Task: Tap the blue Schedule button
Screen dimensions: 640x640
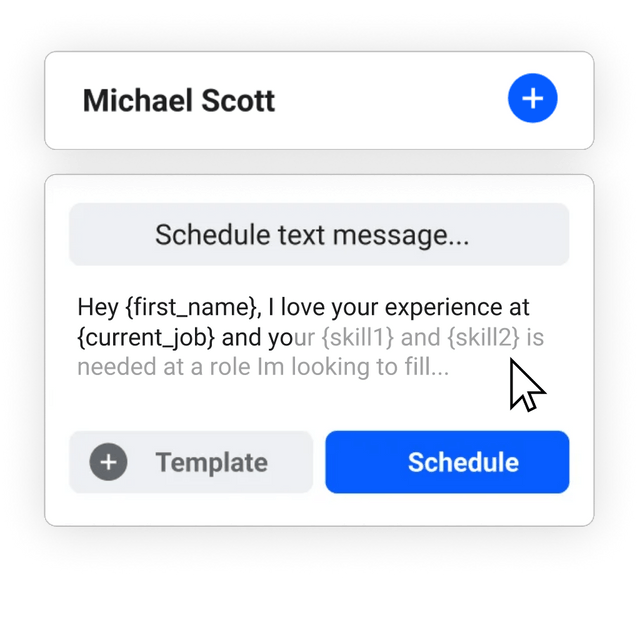Action: click(x=447, y=462)
